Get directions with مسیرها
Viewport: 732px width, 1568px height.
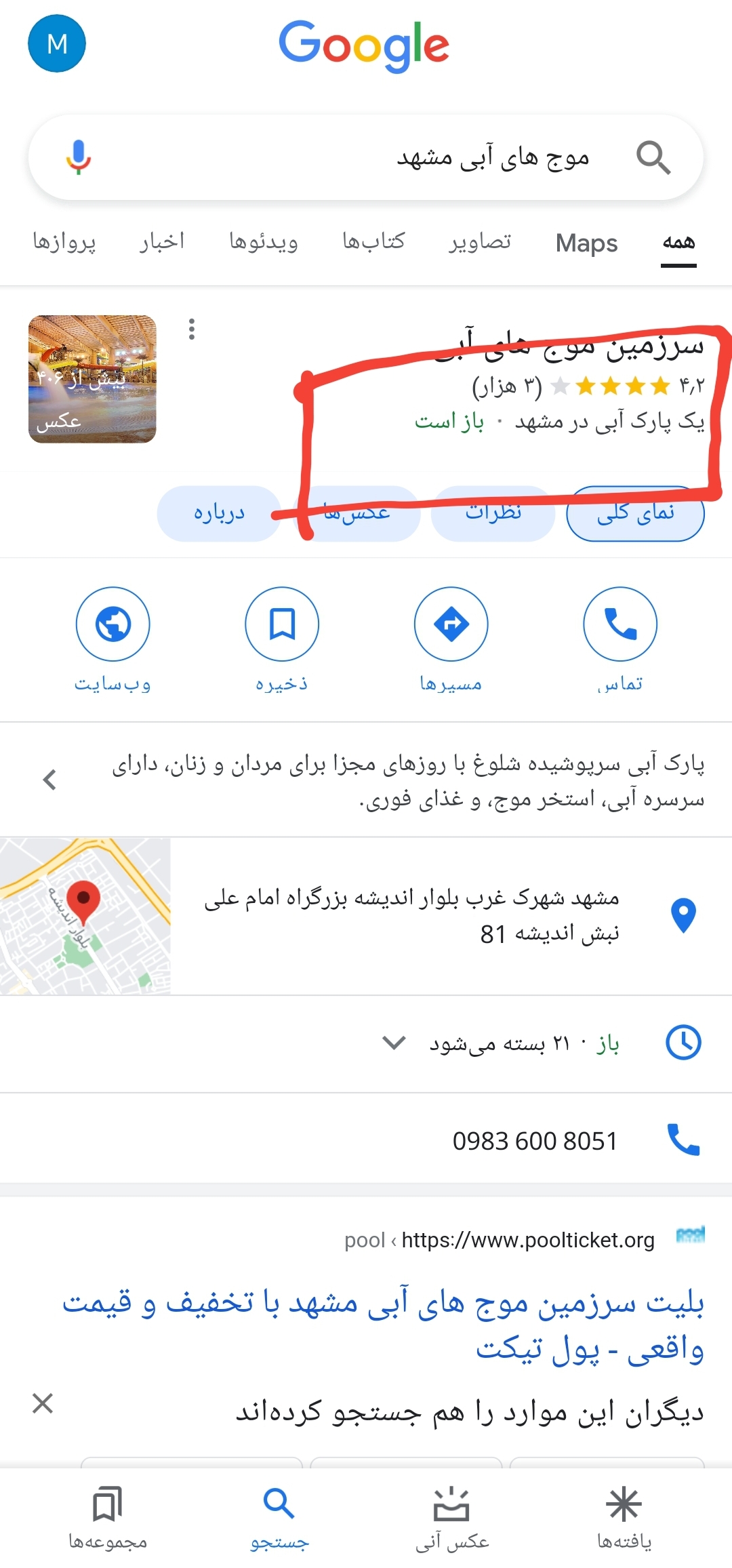[451, 624]
